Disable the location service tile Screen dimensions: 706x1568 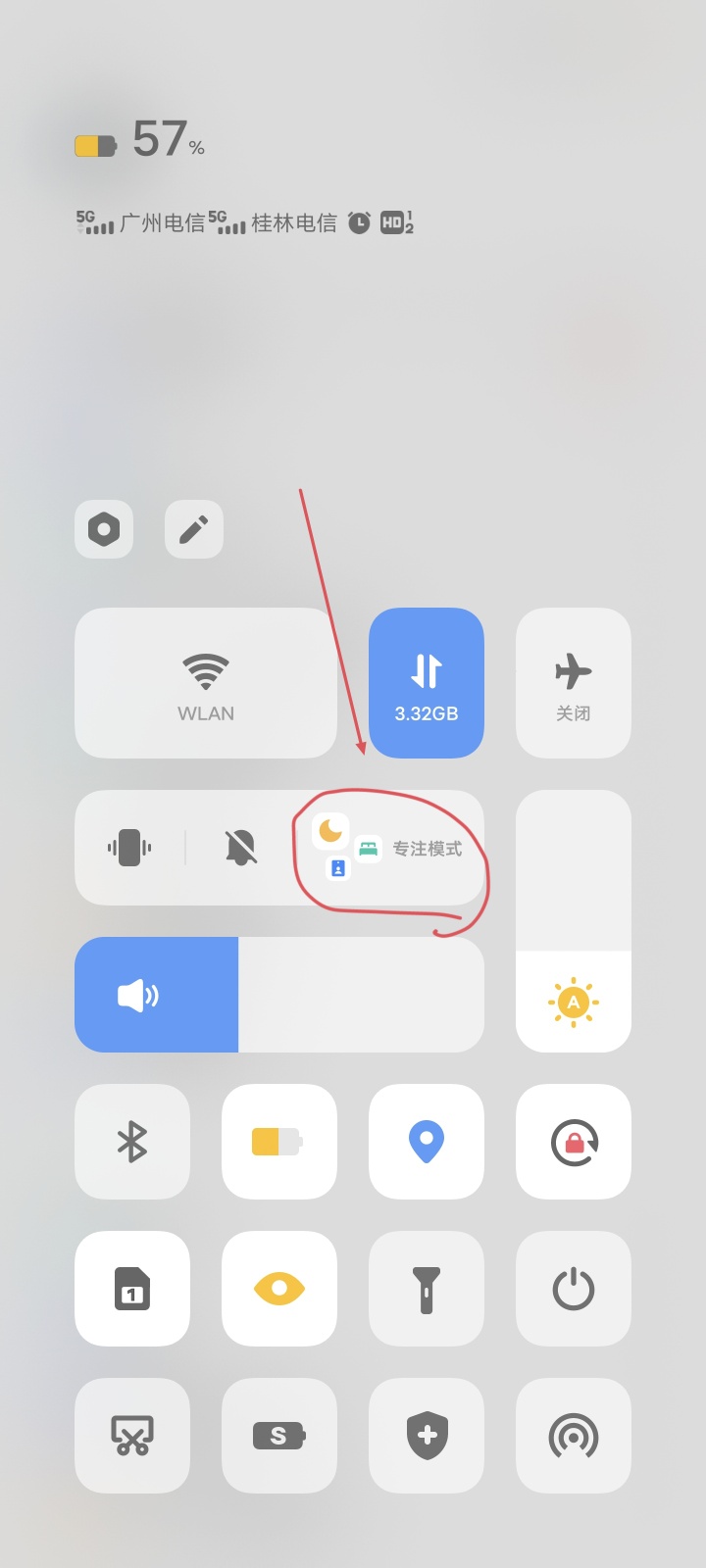pos(427,1142)
